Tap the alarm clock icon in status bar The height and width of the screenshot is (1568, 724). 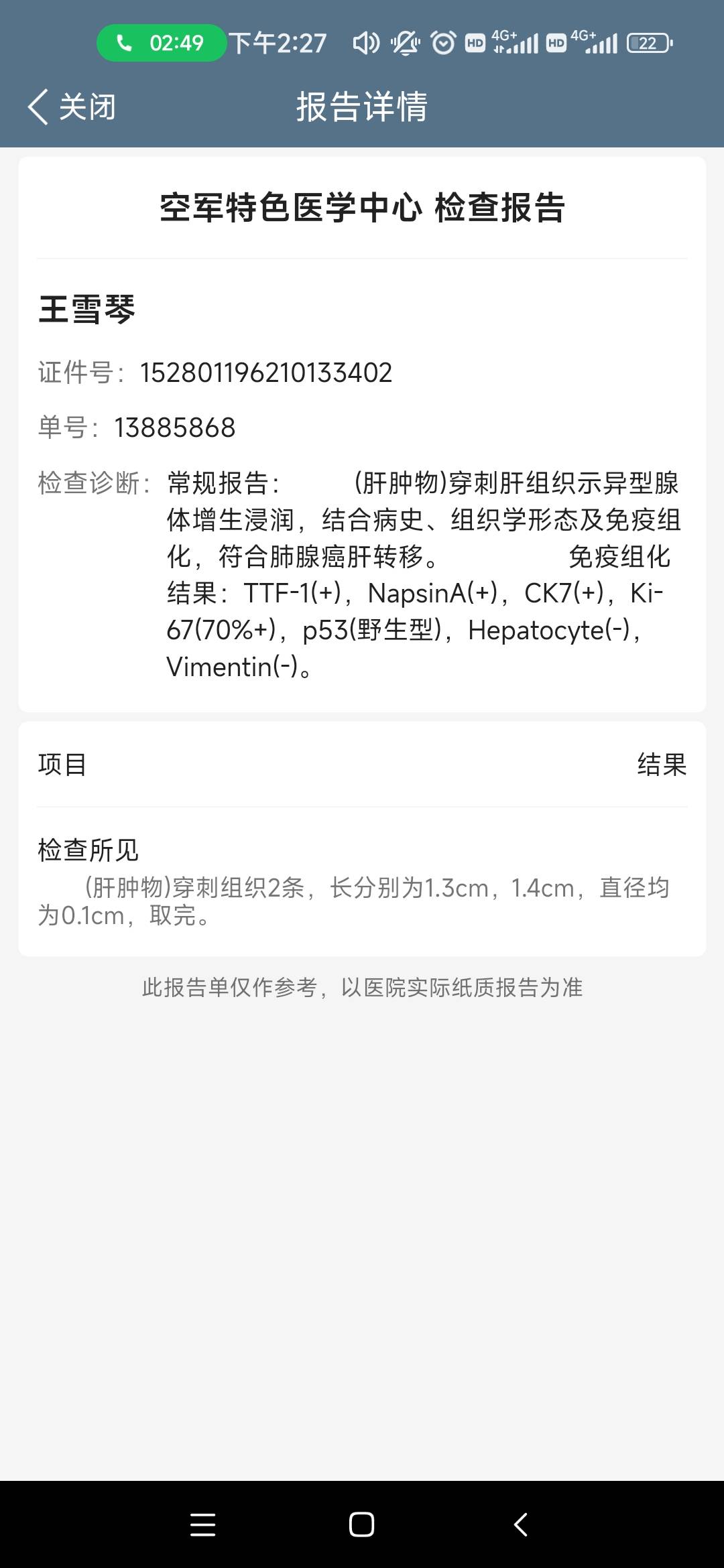(x=442, y=43)
